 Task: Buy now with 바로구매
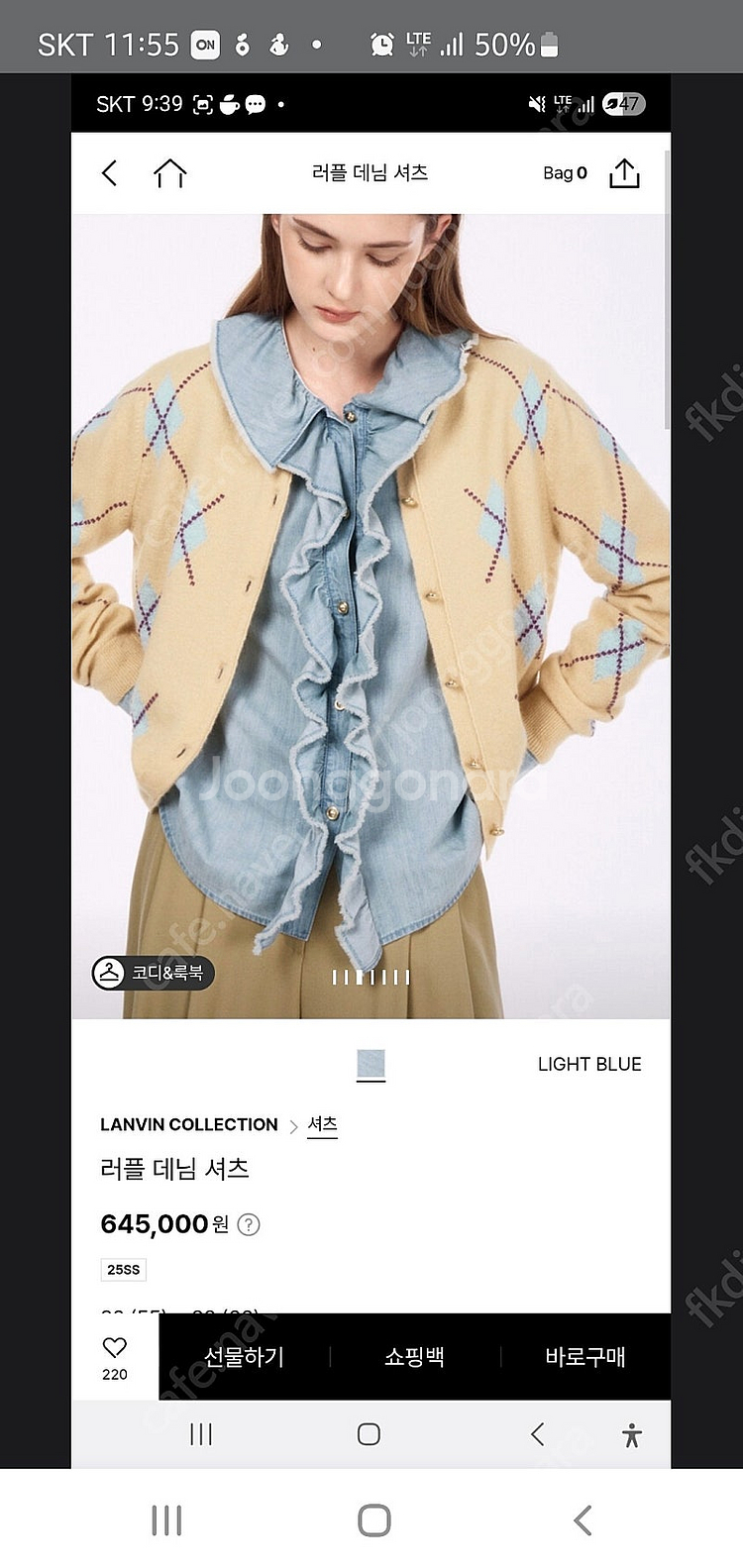pyautogui.click(x=584, y=1357)
